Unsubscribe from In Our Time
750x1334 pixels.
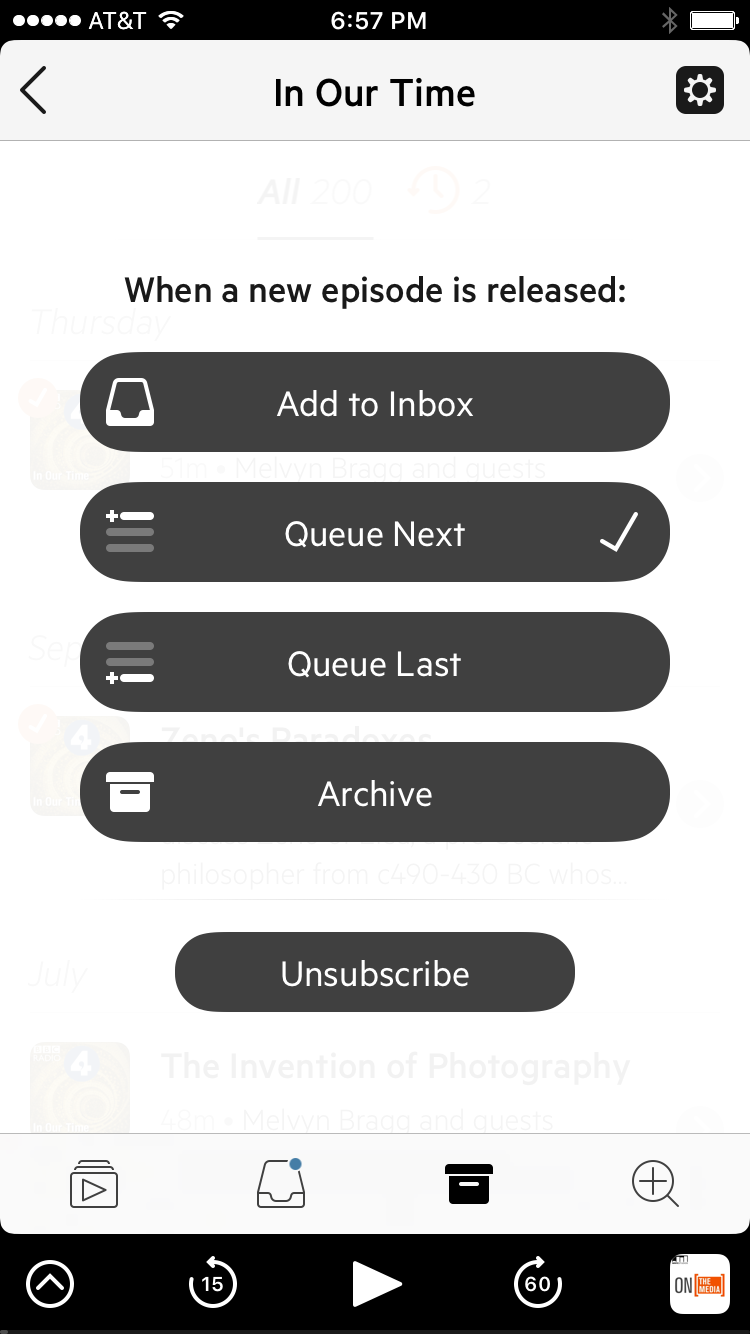click(x=375, y=973)
